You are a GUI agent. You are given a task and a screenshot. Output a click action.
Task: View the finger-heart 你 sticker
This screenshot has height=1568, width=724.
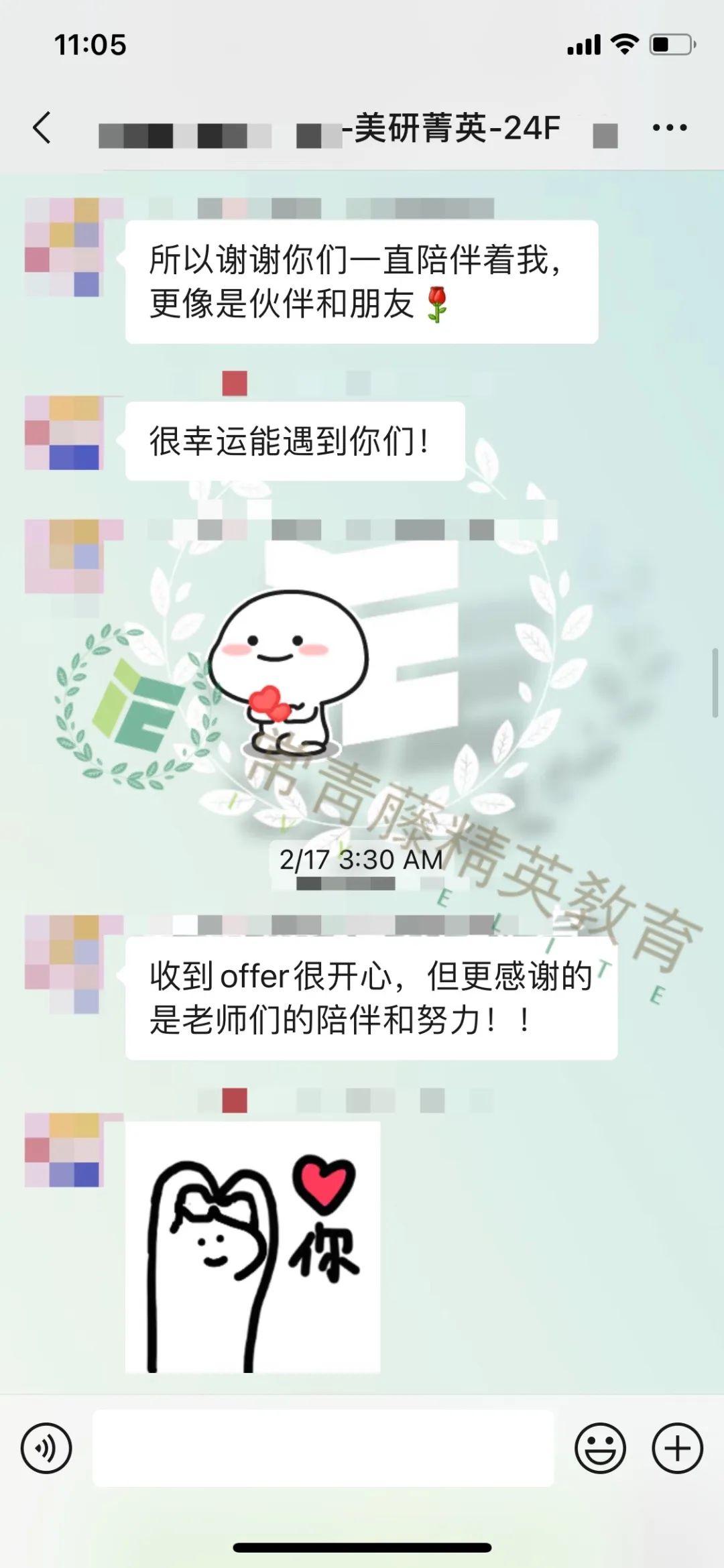tap(253, 1247)
